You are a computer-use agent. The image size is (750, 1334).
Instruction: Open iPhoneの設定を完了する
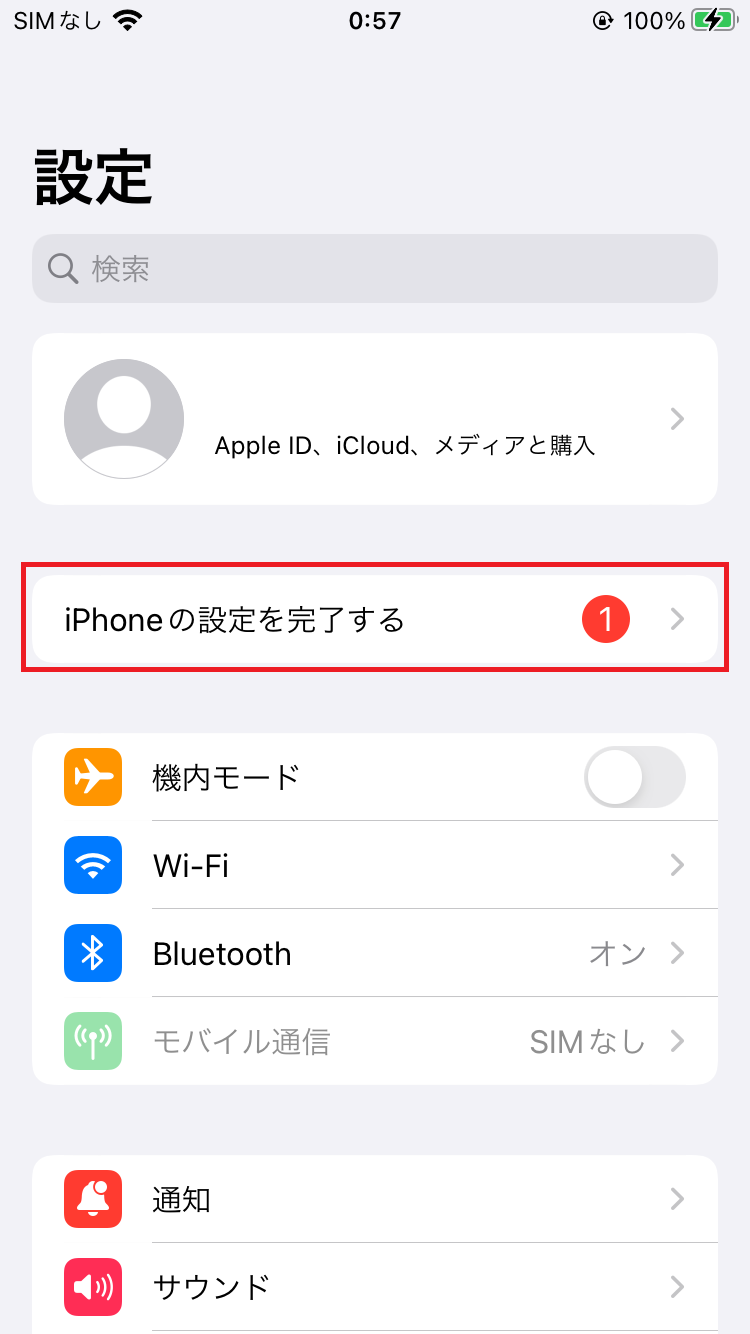click(x=375, y=619)
